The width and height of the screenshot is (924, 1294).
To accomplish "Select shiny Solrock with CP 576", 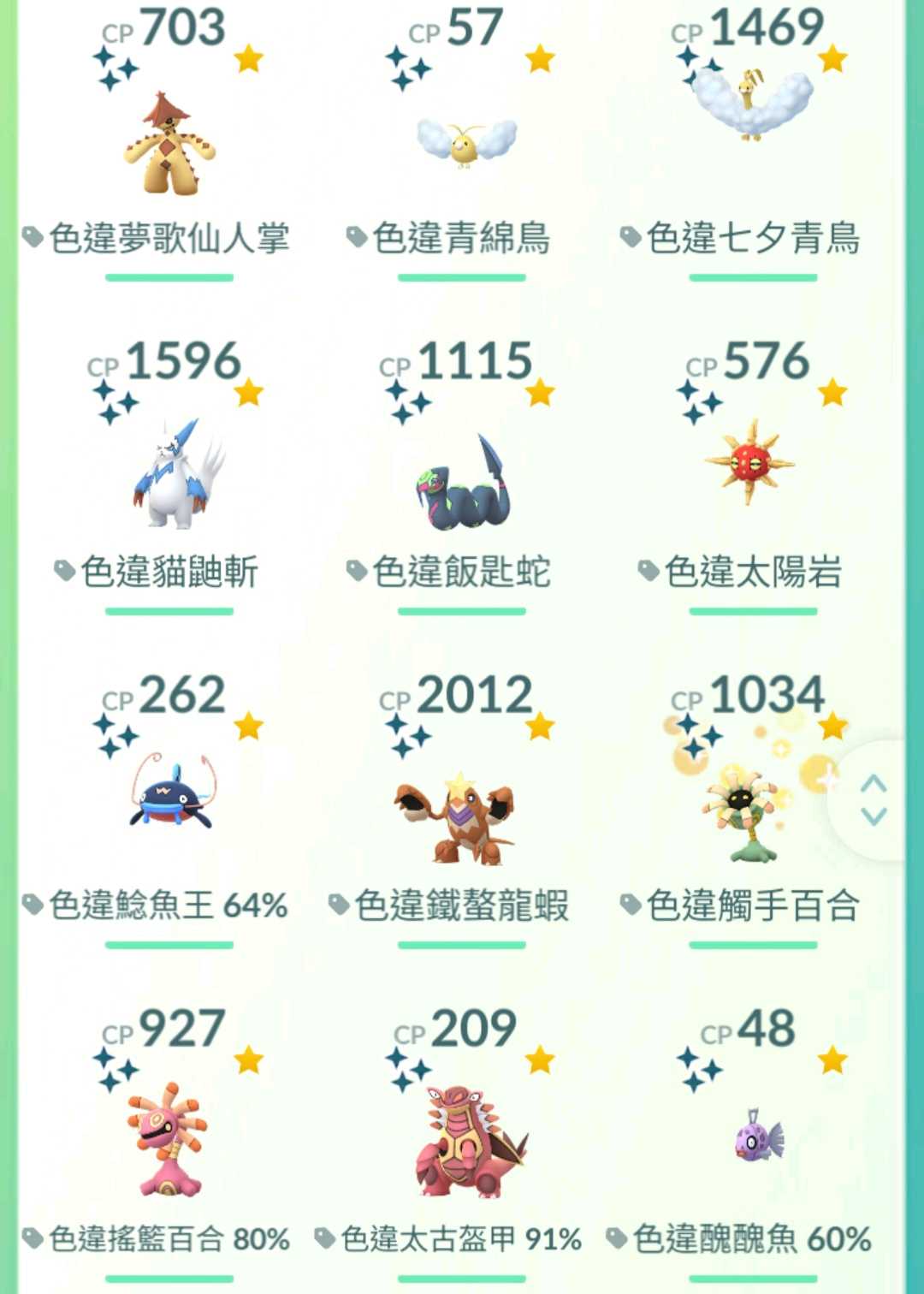I will (750, 462).
